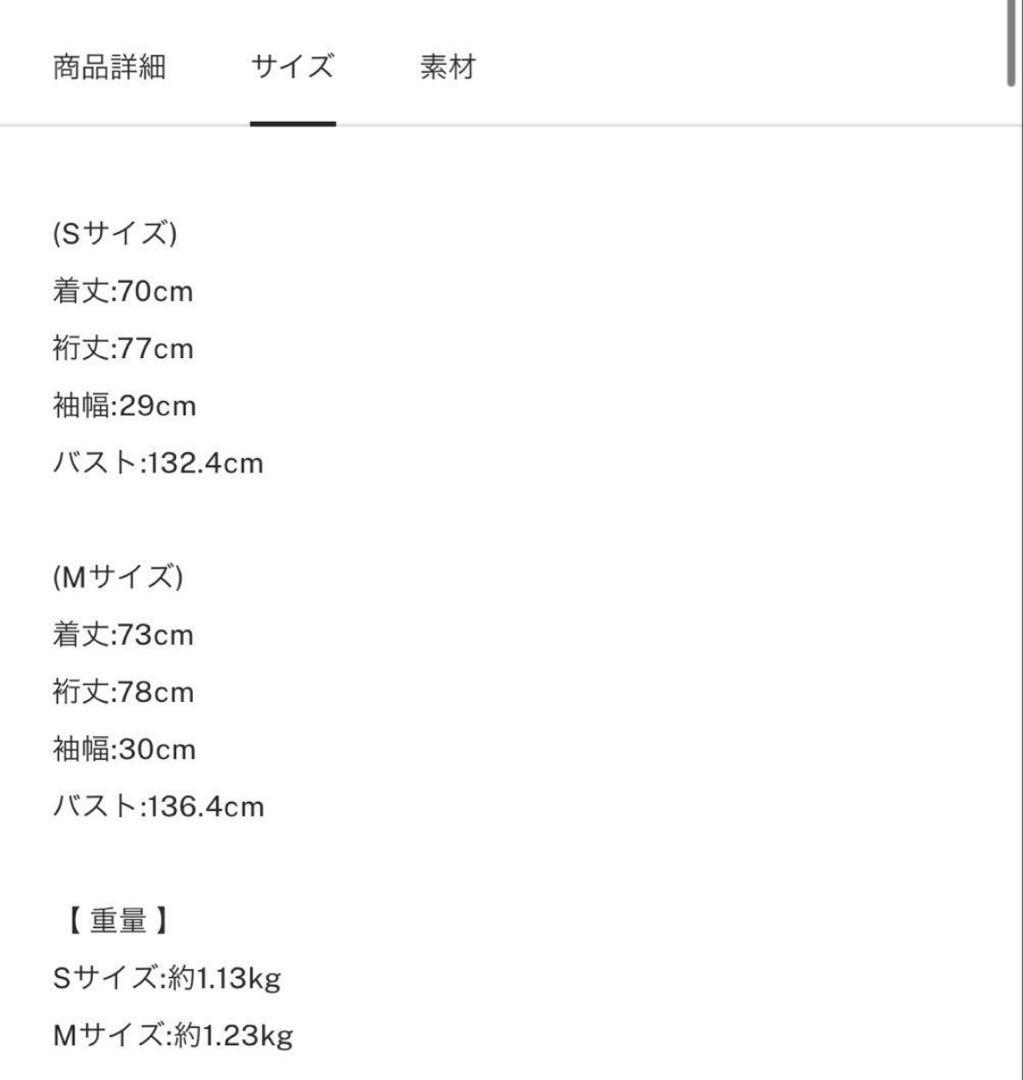This screenshot has width=1023, height=1080.
Task: Switch to the 商品詳細 tab
Action: (x=109, y=68)
